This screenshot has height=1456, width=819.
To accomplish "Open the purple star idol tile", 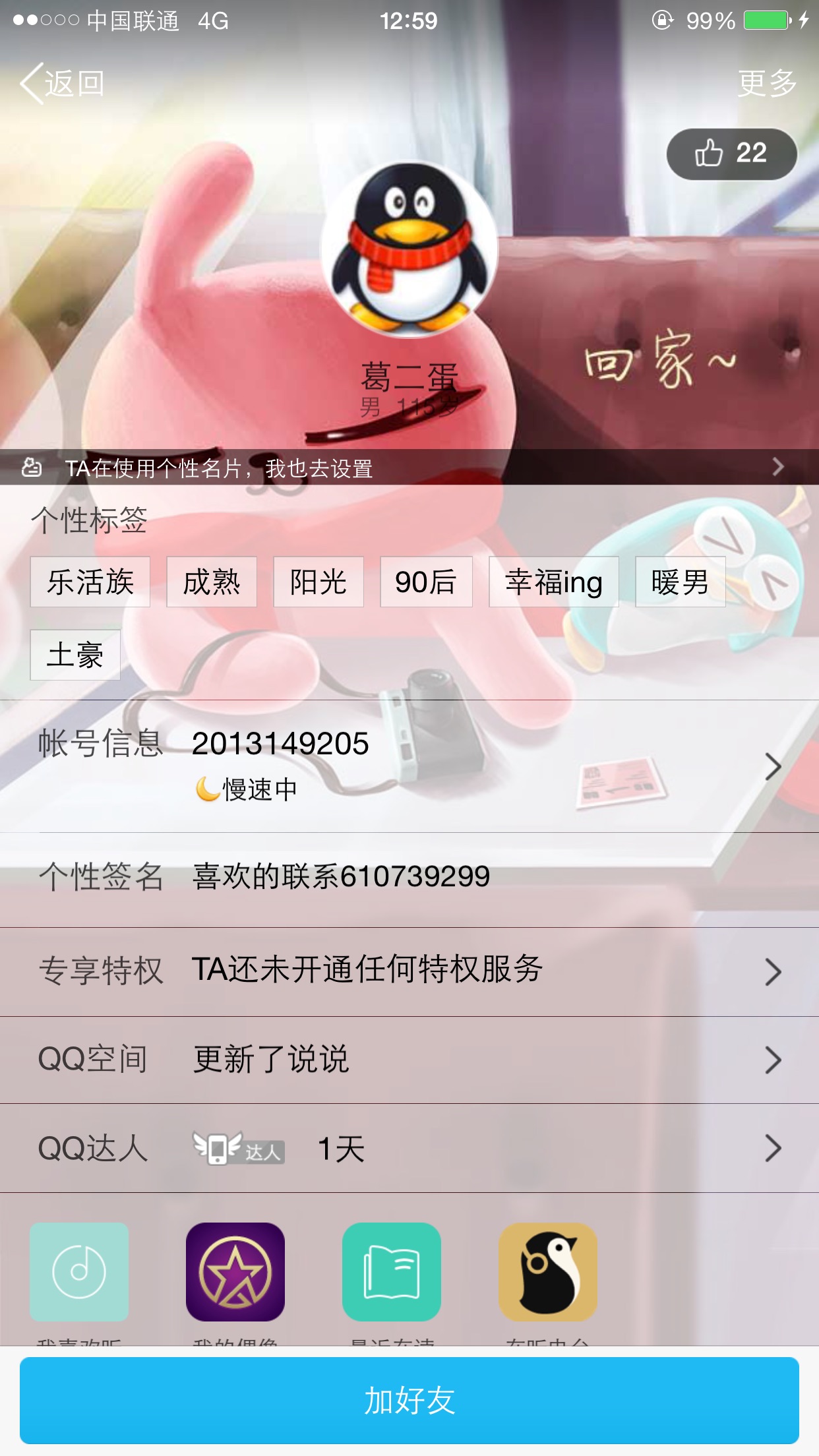I will click(235, 1271).
